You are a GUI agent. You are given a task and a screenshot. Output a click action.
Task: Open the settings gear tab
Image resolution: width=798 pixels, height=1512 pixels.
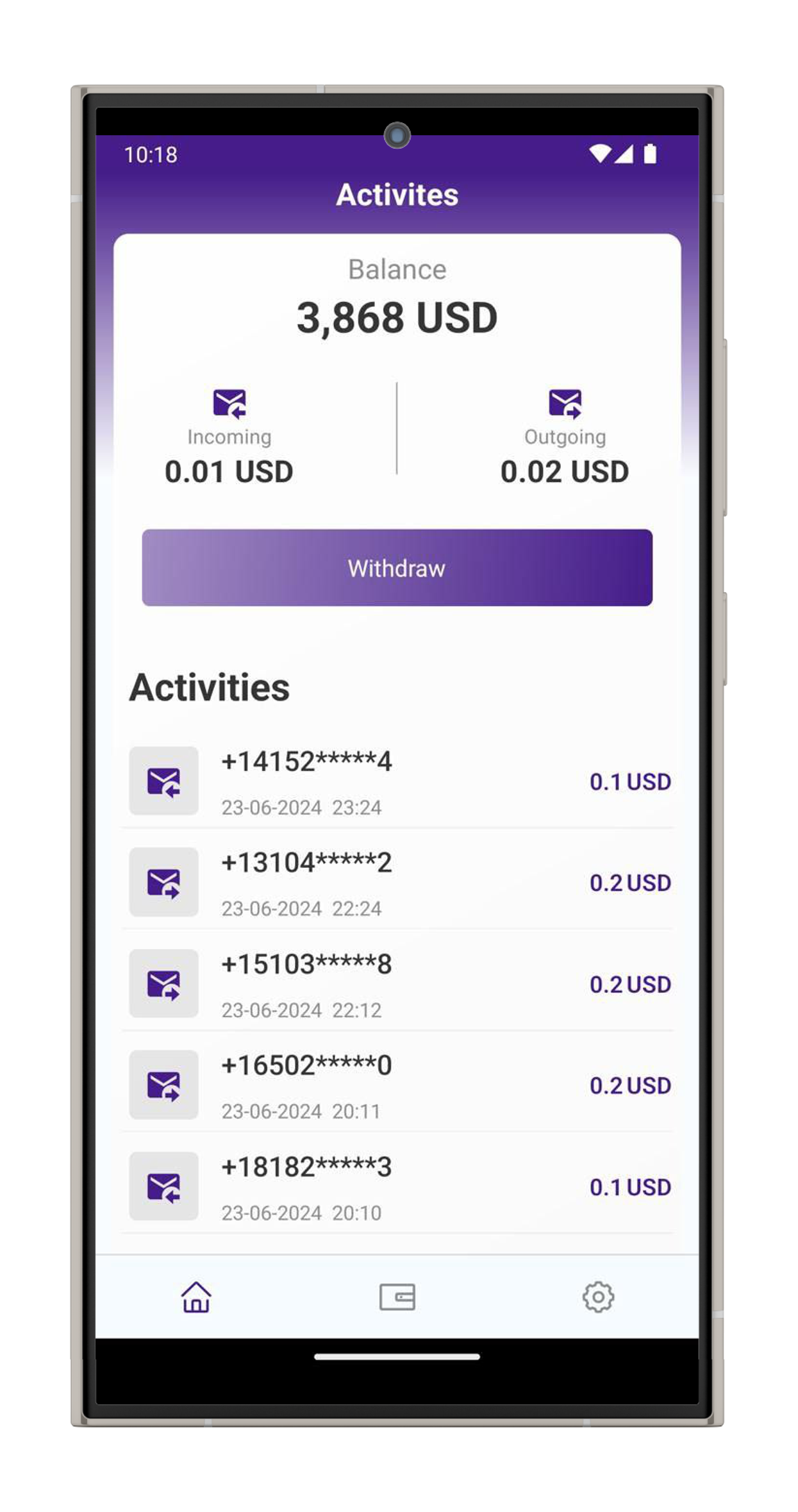coord(598,1297)
